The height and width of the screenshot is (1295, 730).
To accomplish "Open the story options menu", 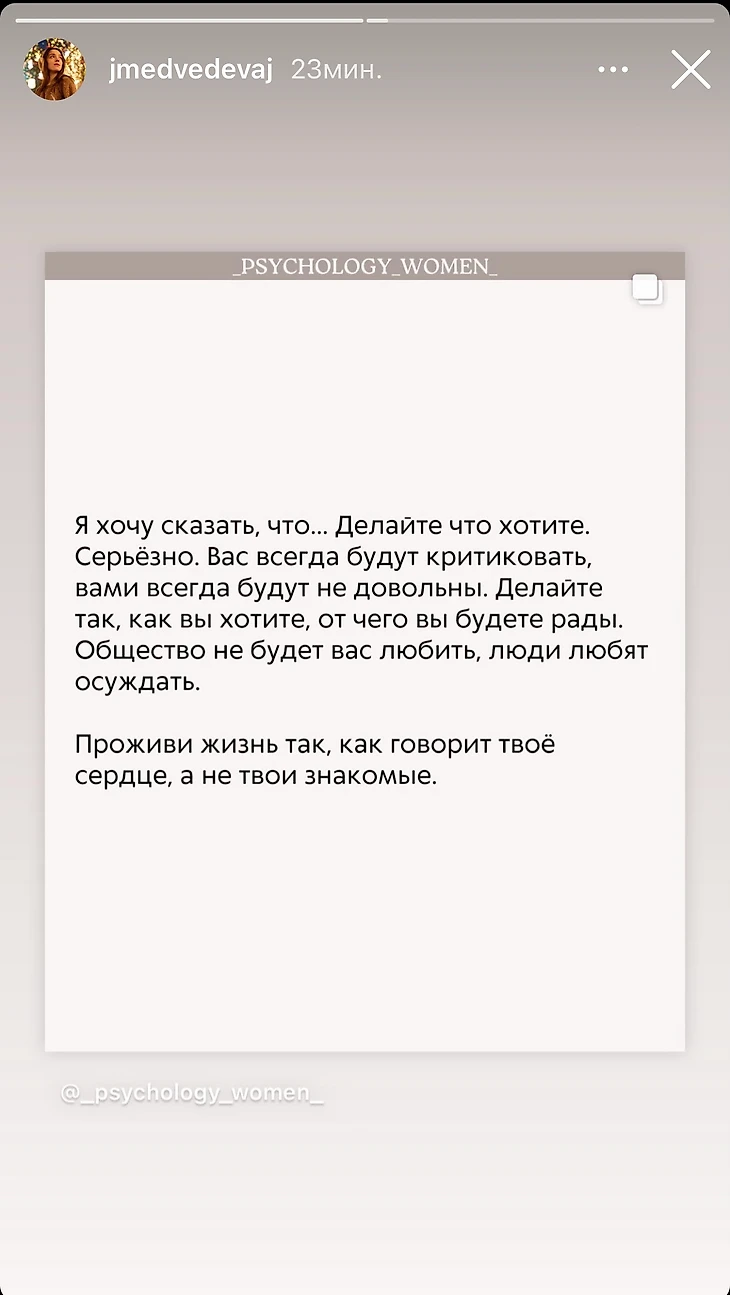I will [x=613, y=70].
